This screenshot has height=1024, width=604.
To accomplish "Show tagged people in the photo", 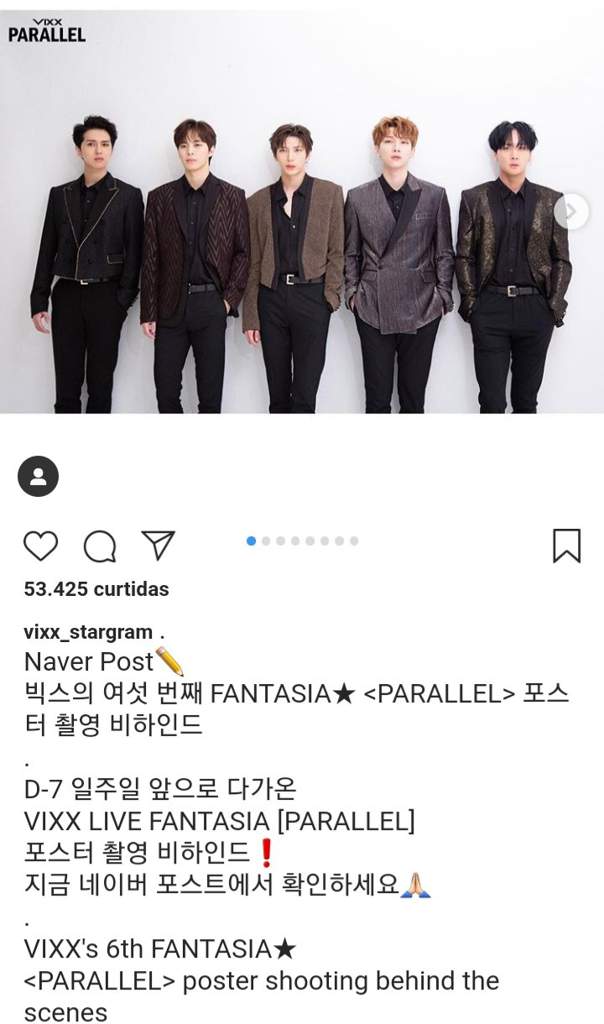I will (x=38, y=477).
